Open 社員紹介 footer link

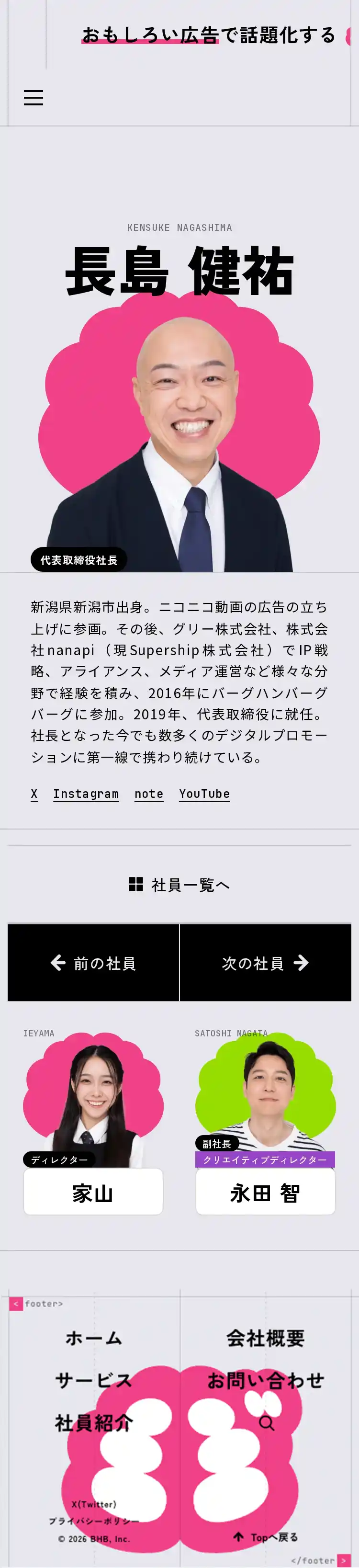point(94,1422)
